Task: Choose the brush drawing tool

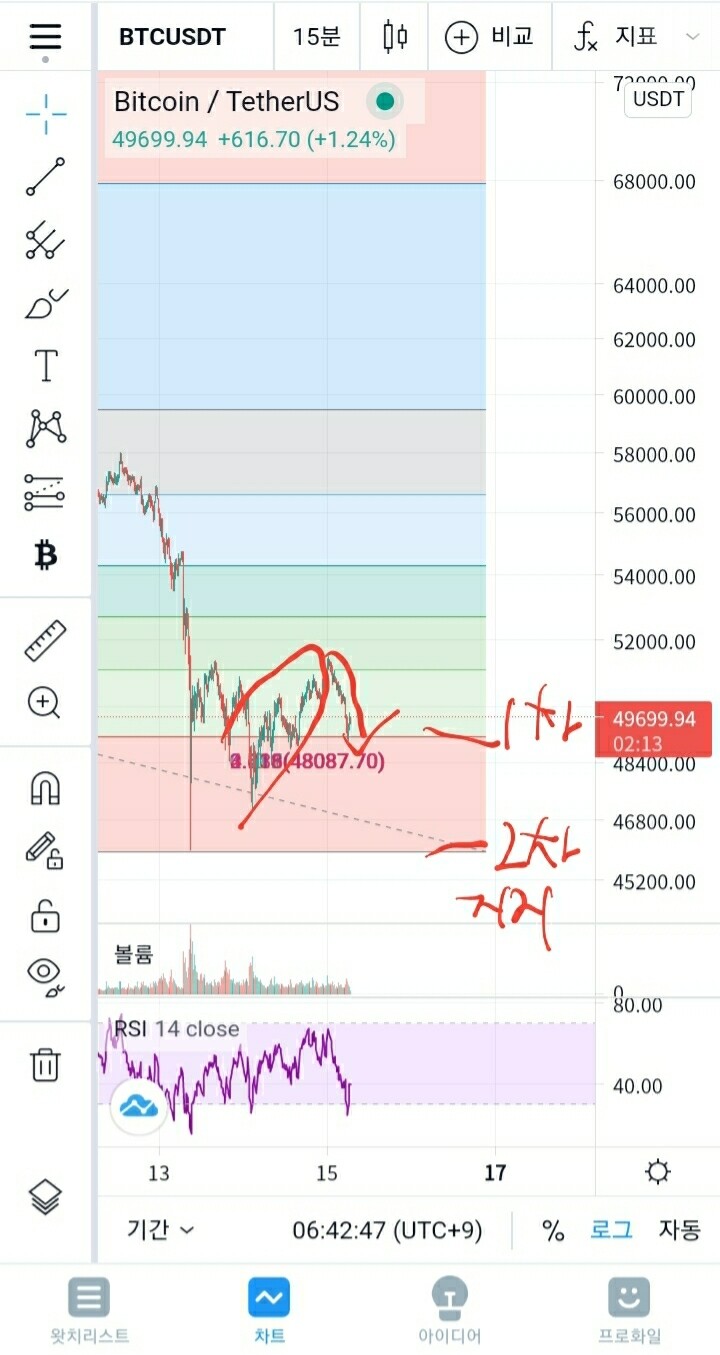Action: click(45, 303)
